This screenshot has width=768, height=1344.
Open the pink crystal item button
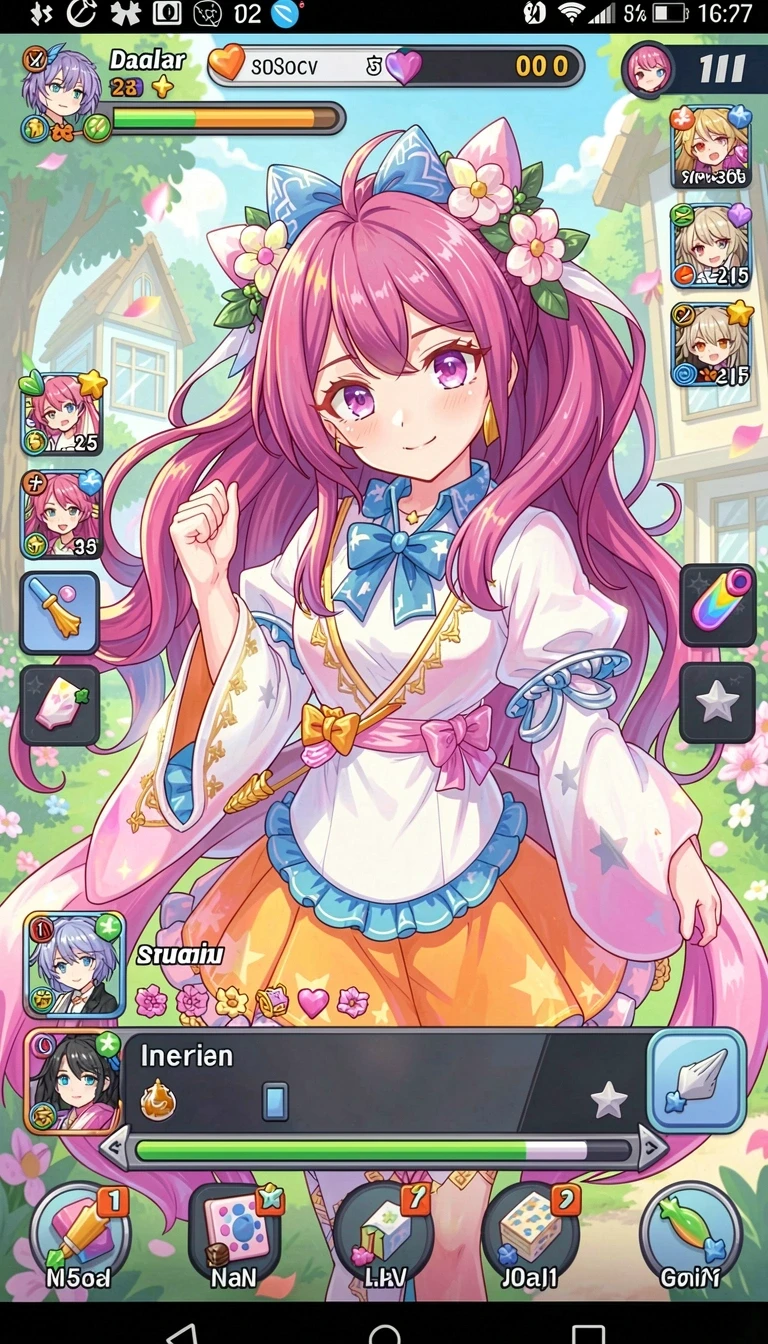pos(60,706)
